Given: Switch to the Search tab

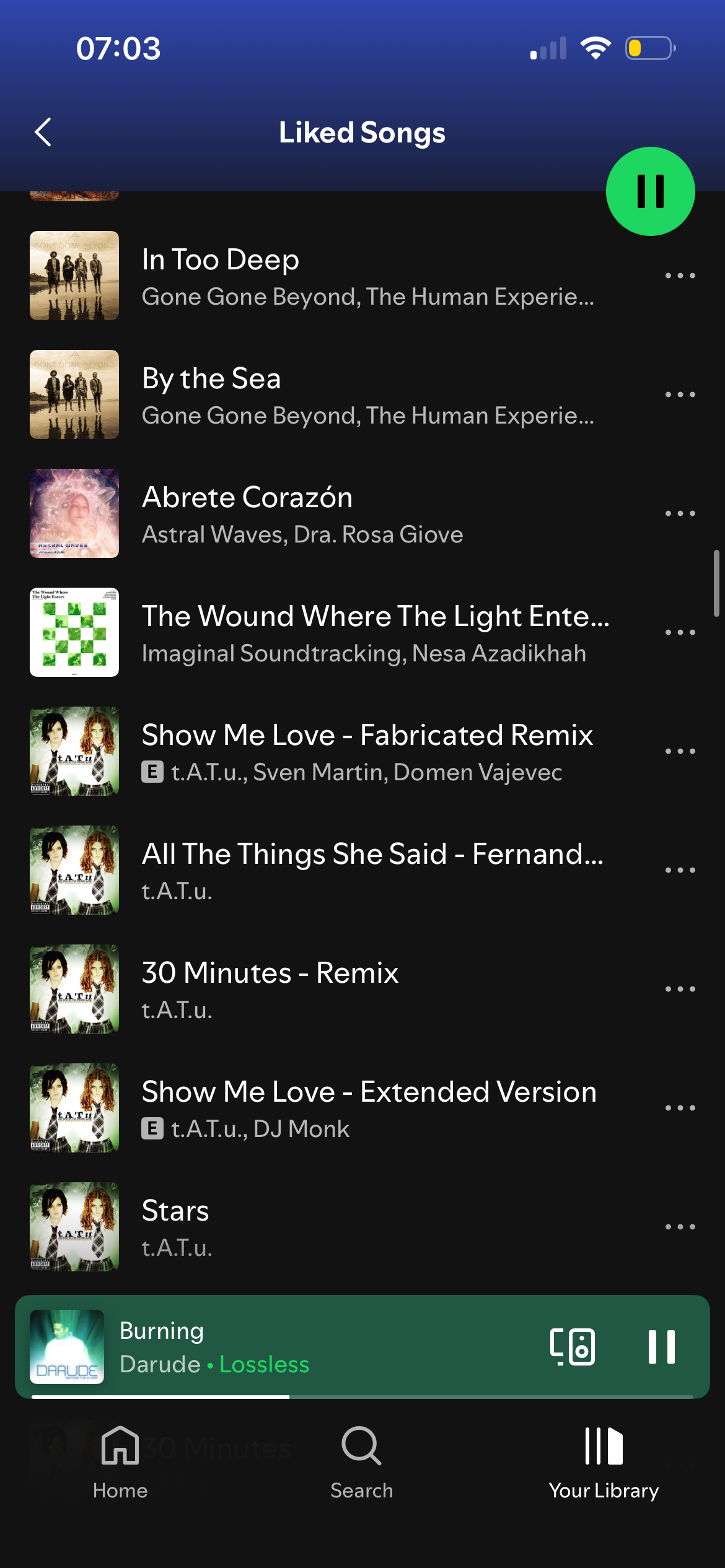Looking at the screenshot, I should [x=362, y=1463].
